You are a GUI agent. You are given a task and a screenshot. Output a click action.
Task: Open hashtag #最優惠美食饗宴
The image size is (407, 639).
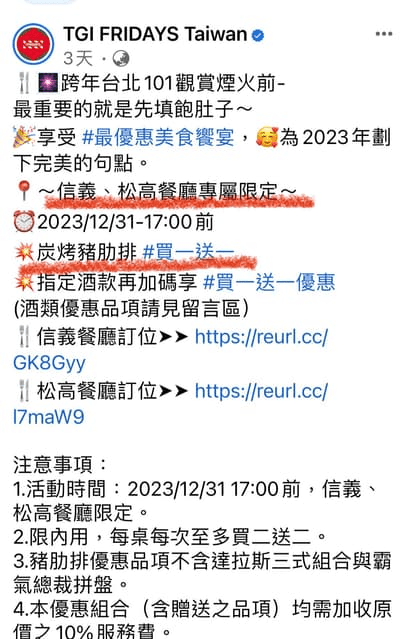click(158, 138)
